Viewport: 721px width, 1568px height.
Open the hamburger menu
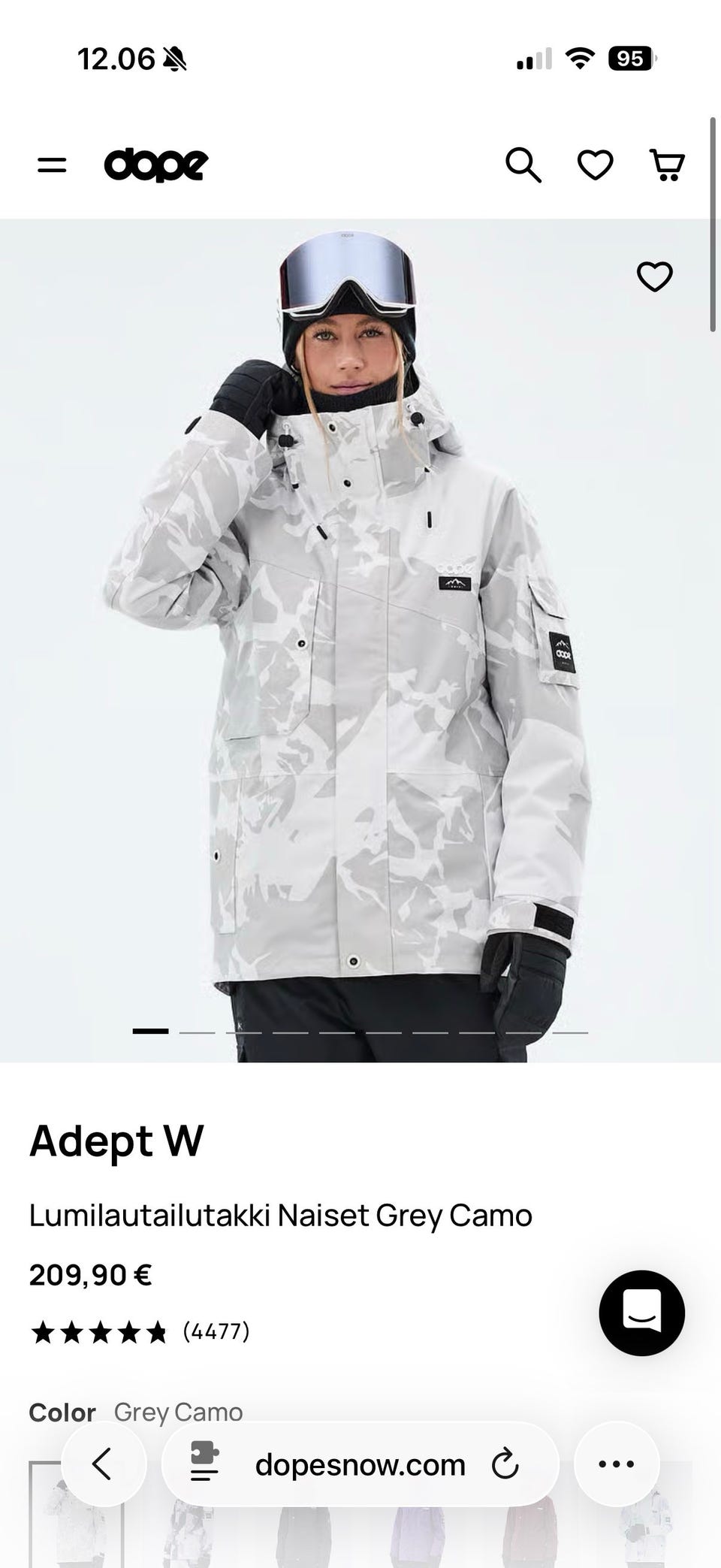(52, 165)
